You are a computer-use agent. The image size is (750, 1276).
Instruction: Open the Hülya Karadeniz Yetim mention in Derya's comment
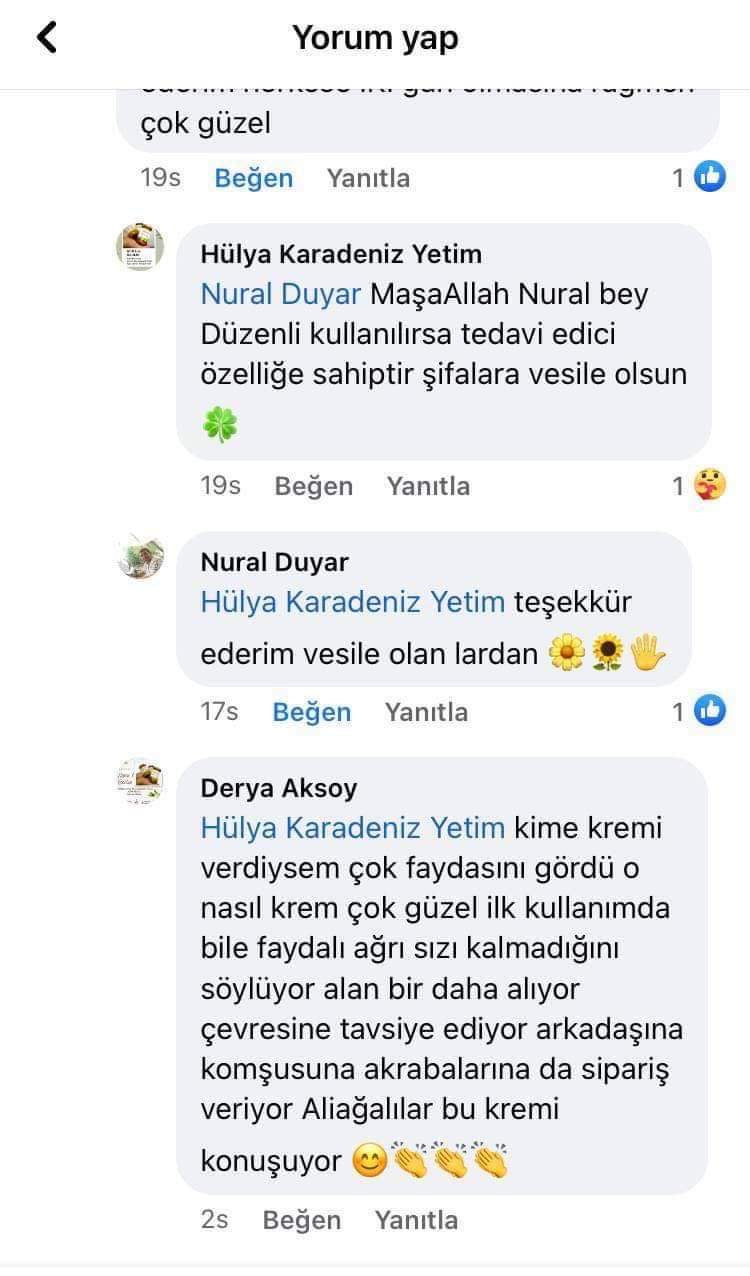[352, 829]
